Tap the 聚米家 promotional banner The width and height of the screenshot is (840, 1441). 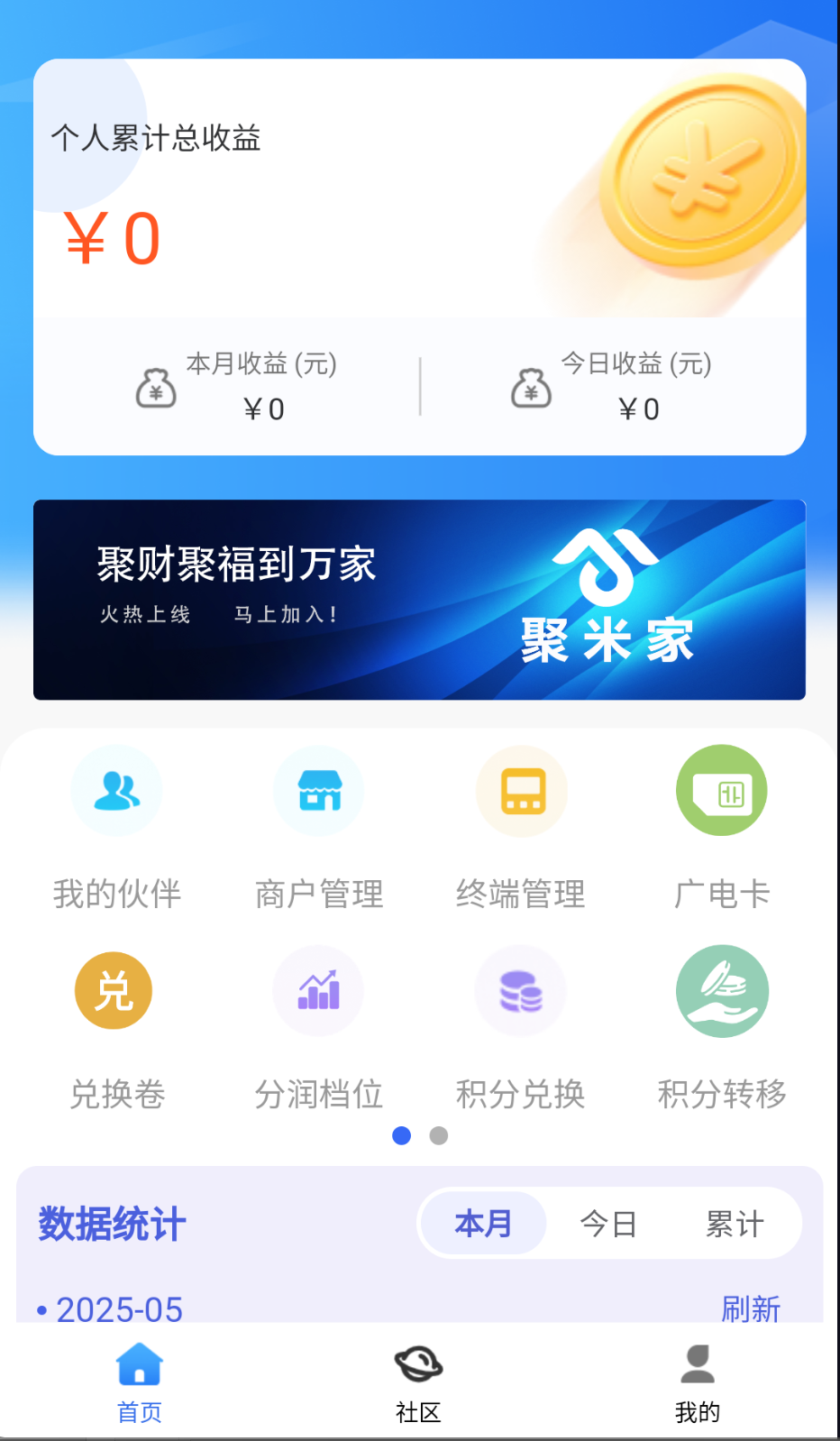pos(420,599)
